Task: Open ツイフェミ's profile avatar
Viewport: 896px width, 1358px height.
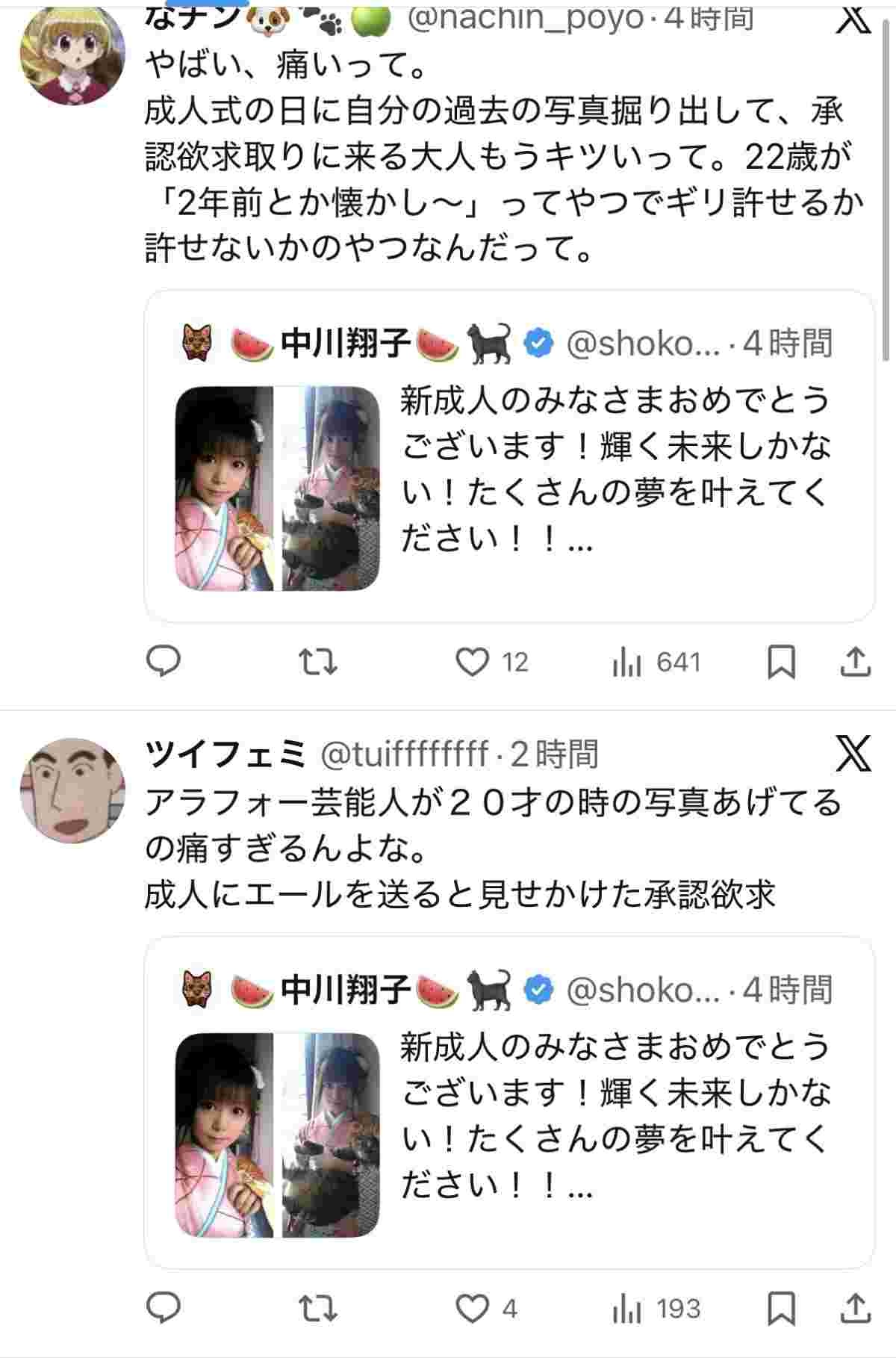Action: [x=72, y=790]
